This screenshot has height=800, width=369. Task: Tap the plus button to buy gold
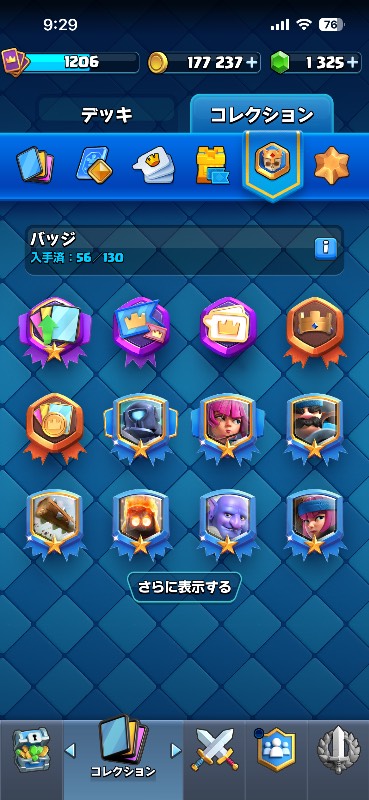coord(252,63)
